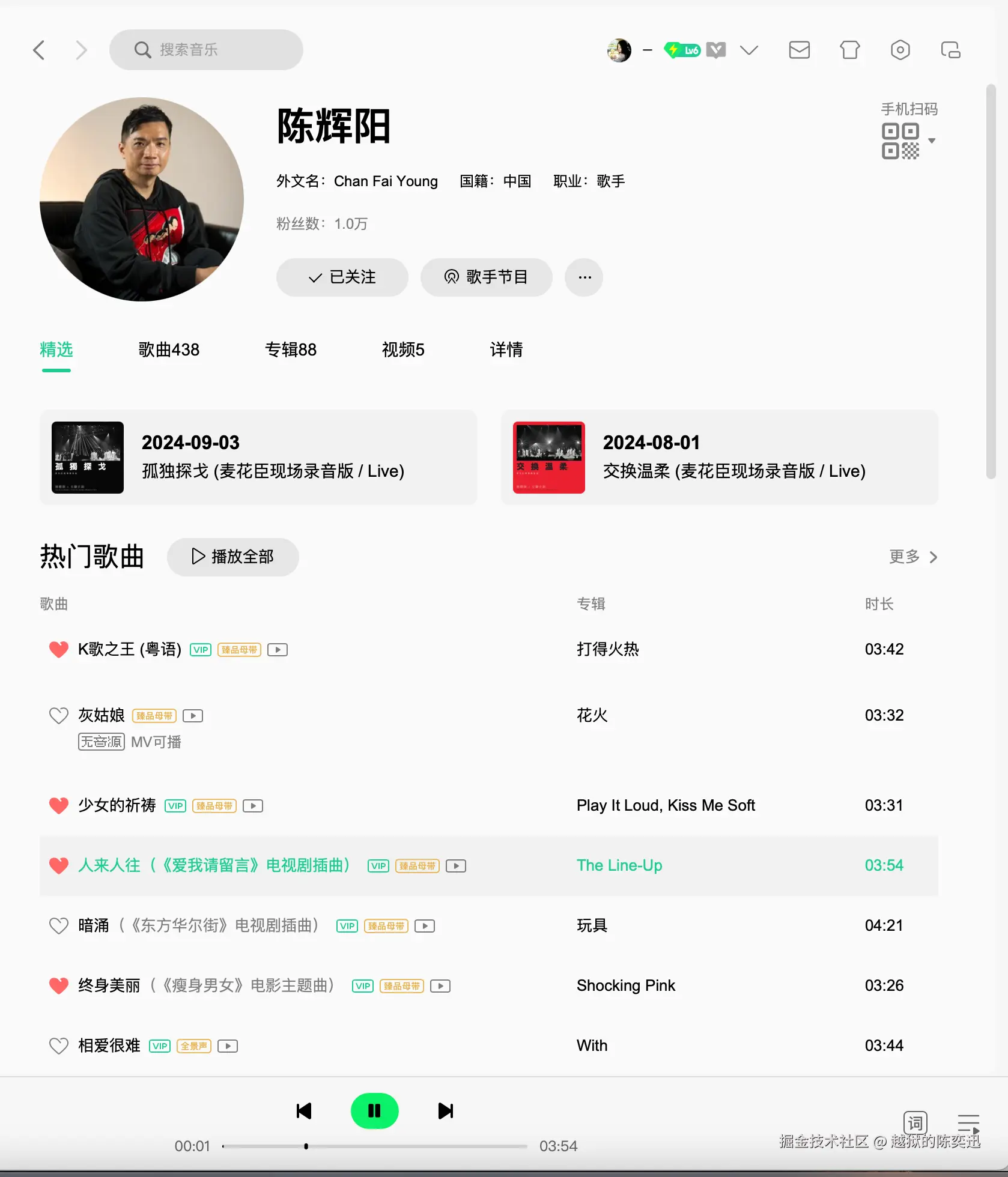Switch to the 视频5 tab
The image size is (1008, 1177).
click(x=403, y=349)
